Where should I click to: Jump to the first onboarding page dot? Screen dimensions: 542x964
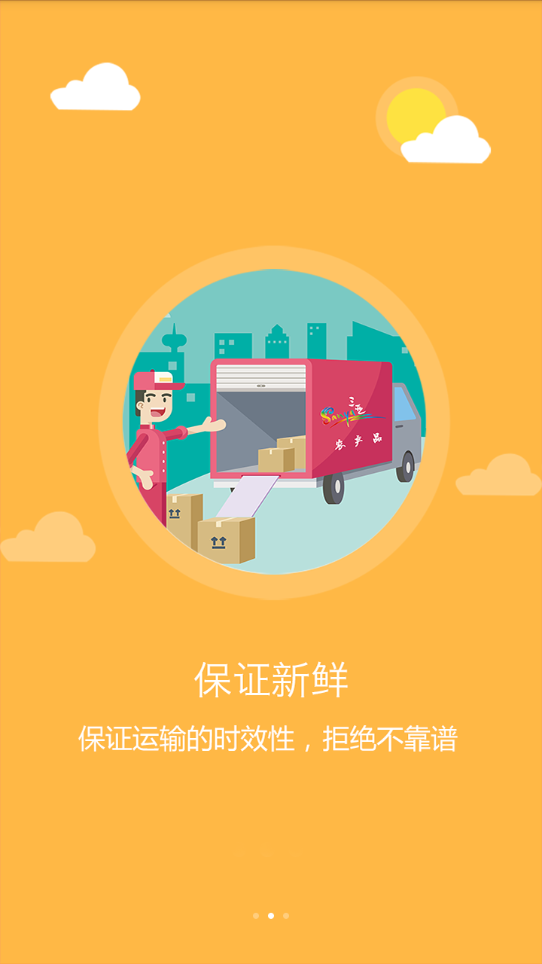[x=256, y=916]
